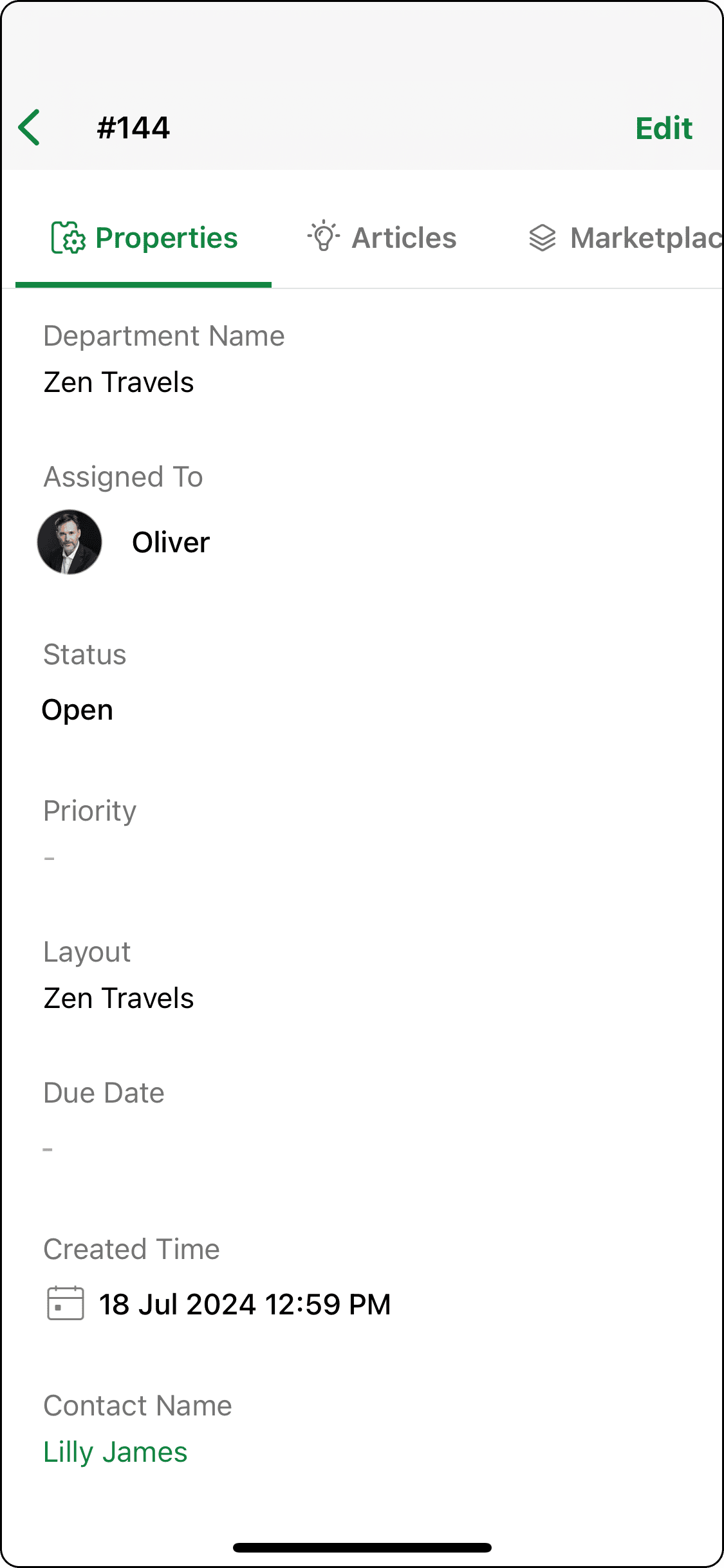
Task: Open the Marketplace tab
Action: pyautogui.click(x=624, y=238)
